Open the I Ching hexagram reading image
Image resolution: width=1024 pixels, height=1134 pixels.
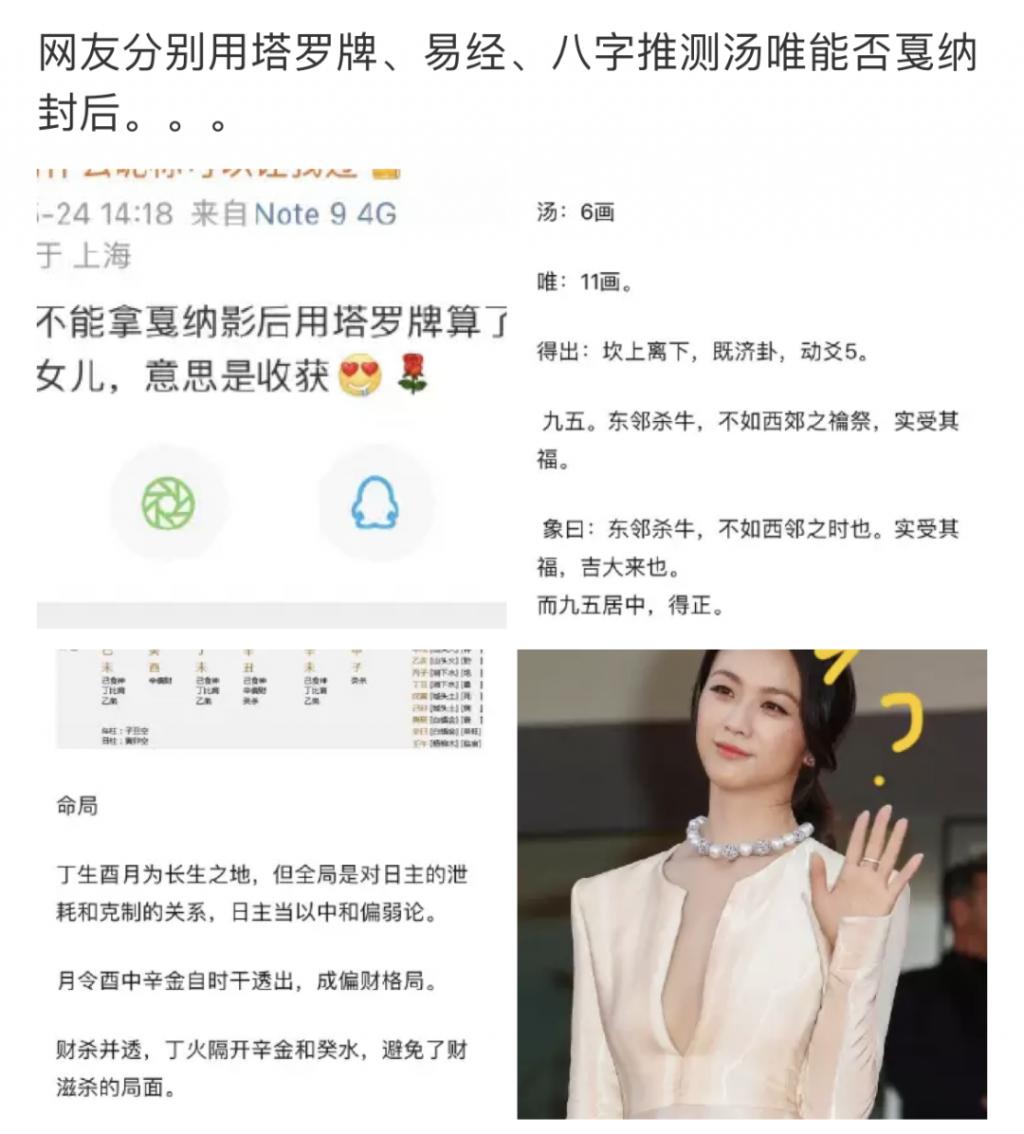pos(751,400)
